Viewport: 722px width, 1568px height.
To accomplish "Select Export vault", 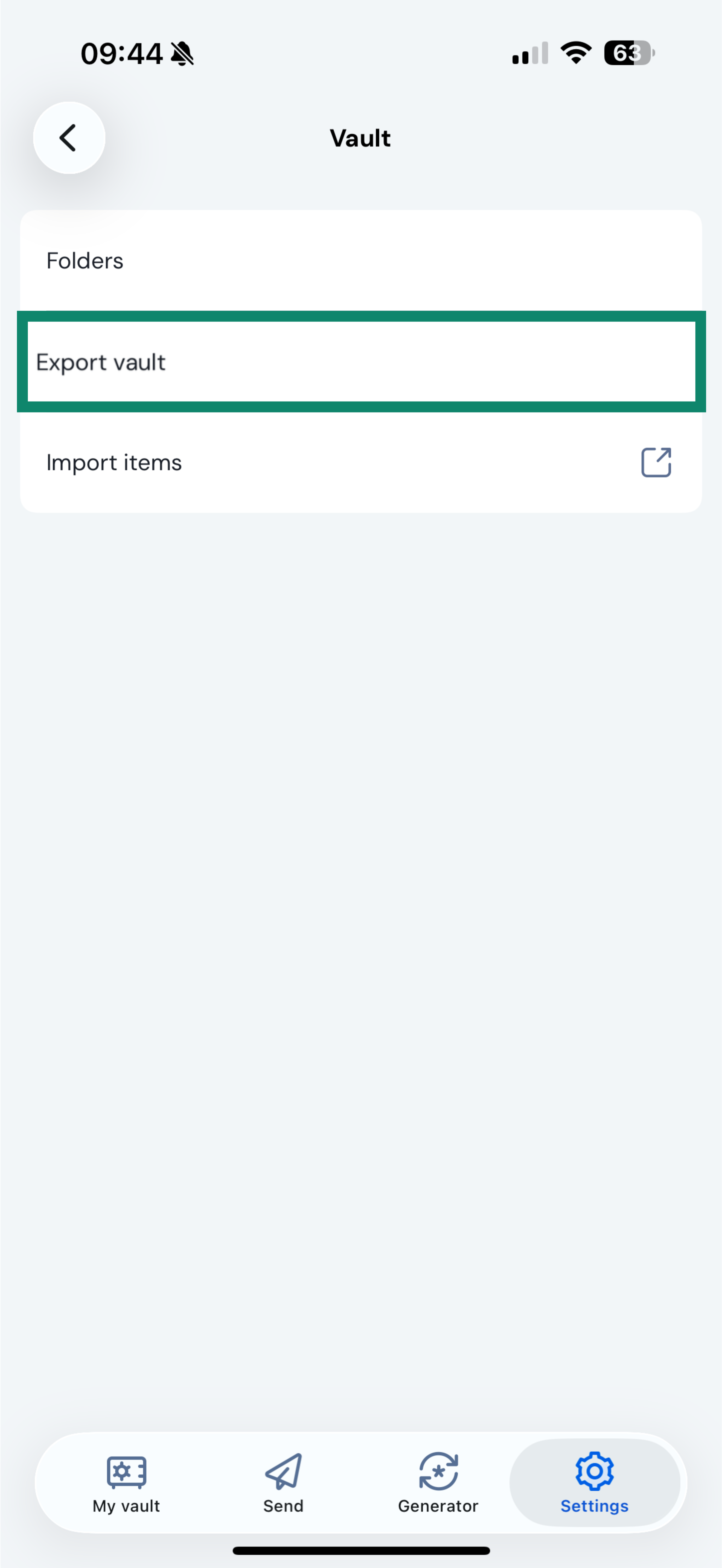I will click(x=360, y=362).
